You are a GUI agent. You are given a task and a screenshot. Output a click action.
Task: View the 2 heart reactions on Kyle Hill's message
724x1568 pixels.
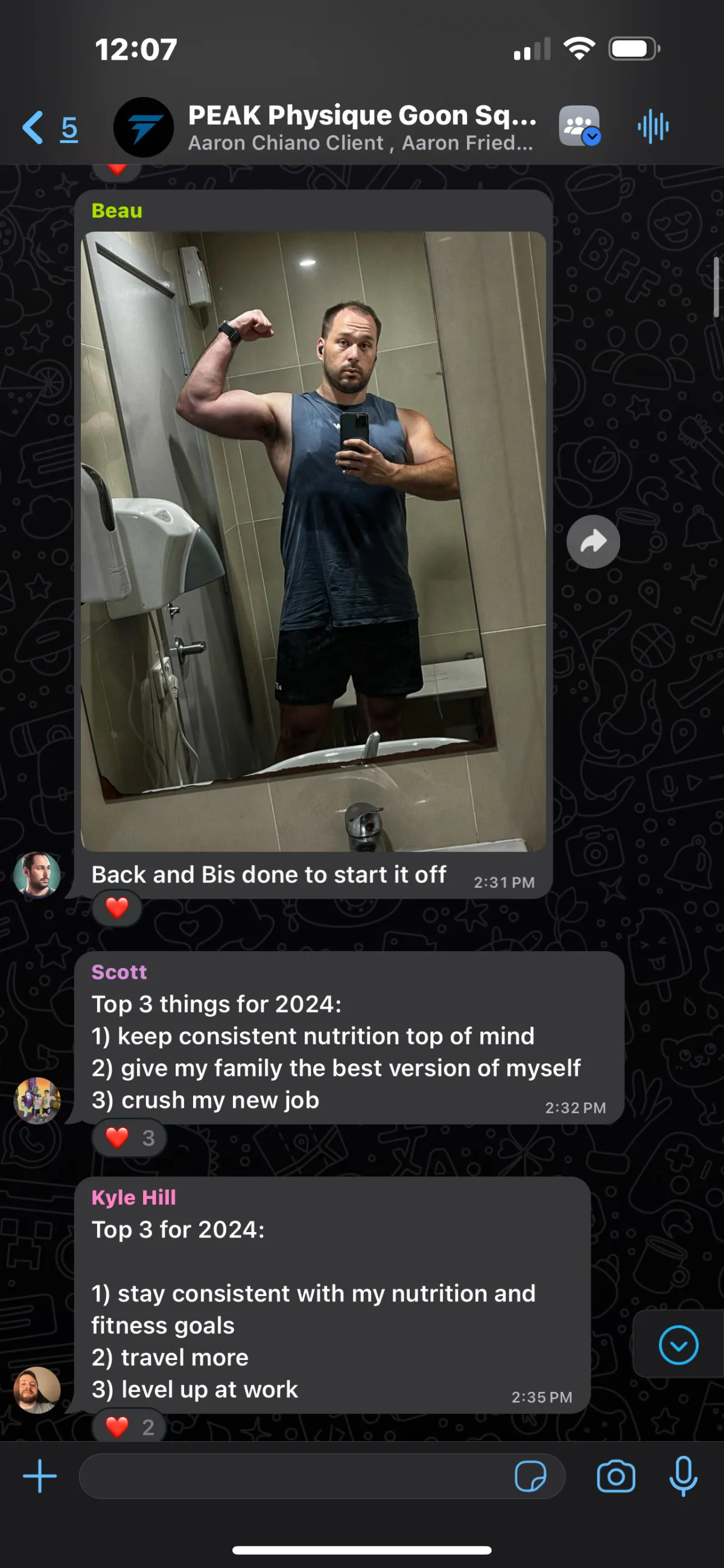129,1426
